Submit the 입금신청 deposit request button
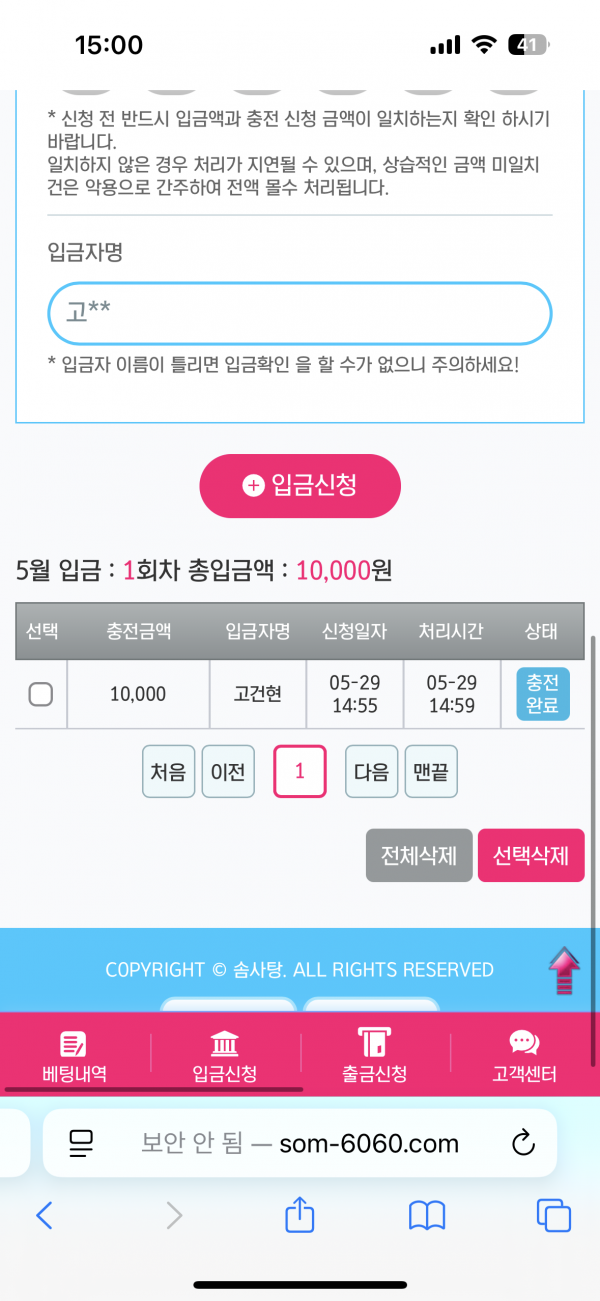Image resolution: width=600 pixels, height=1301 pixels. point(300,486)
